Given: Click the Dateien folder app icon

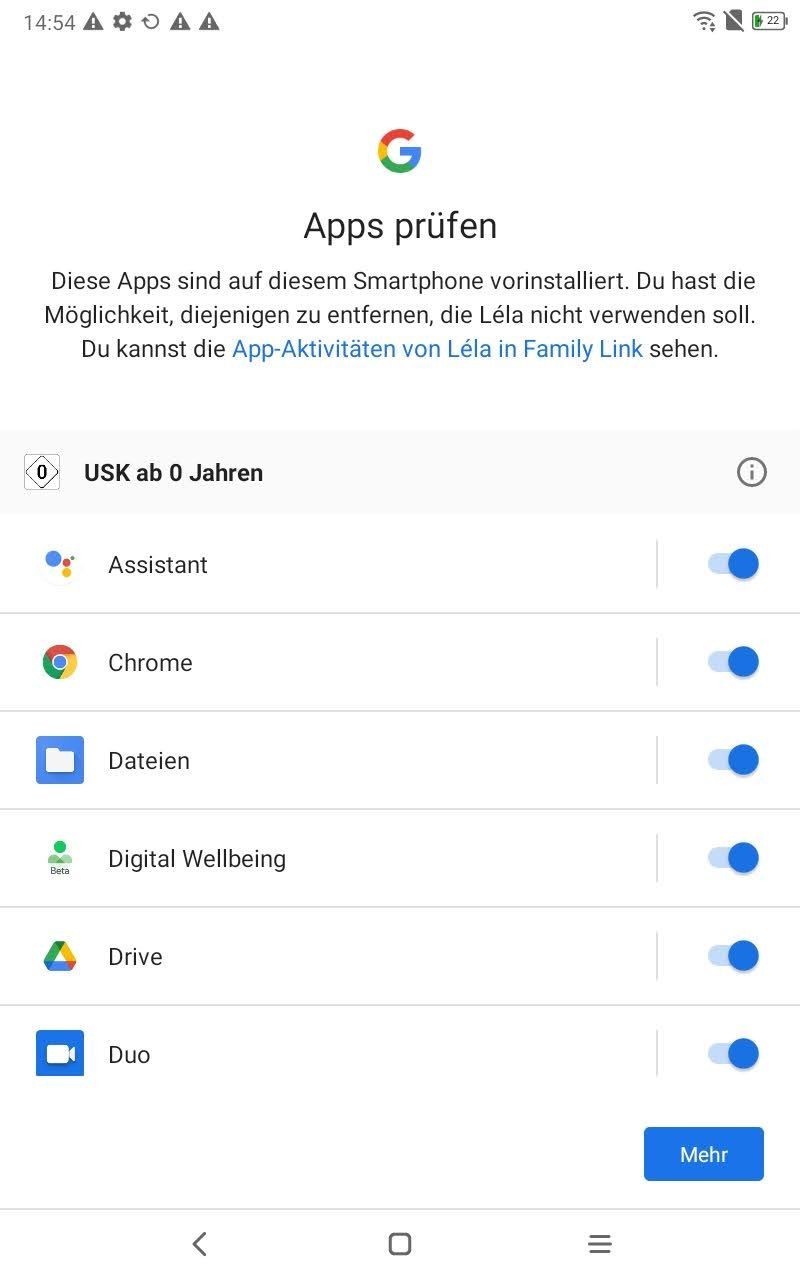Looking at the screenshot, I should (x=59, y=760).
